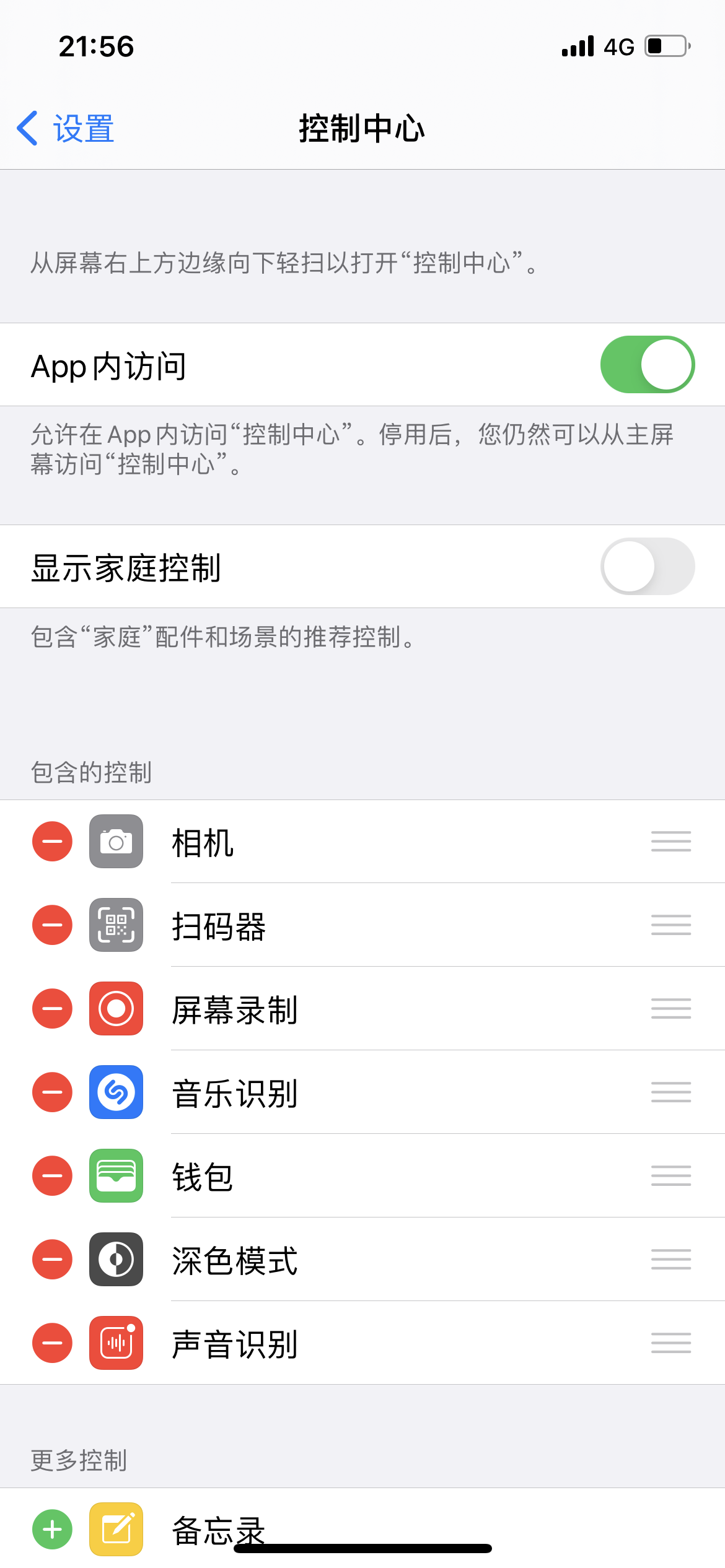This screenshot has width=725, height=1568.
Task: Remove 扫码器 from included controls
Action: pos(53,925)
